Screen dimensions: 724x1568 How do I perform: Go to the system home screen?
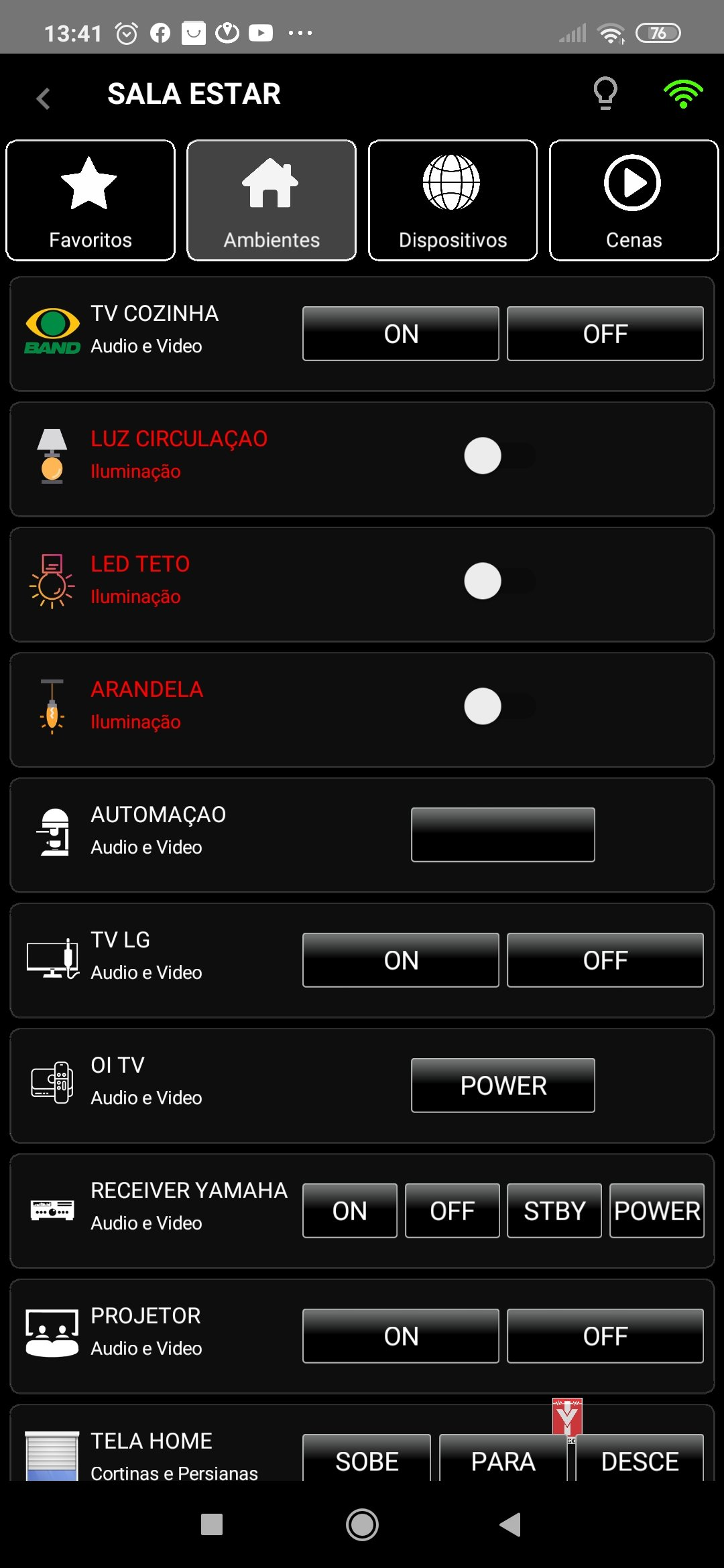click(x=362, y=1525)
